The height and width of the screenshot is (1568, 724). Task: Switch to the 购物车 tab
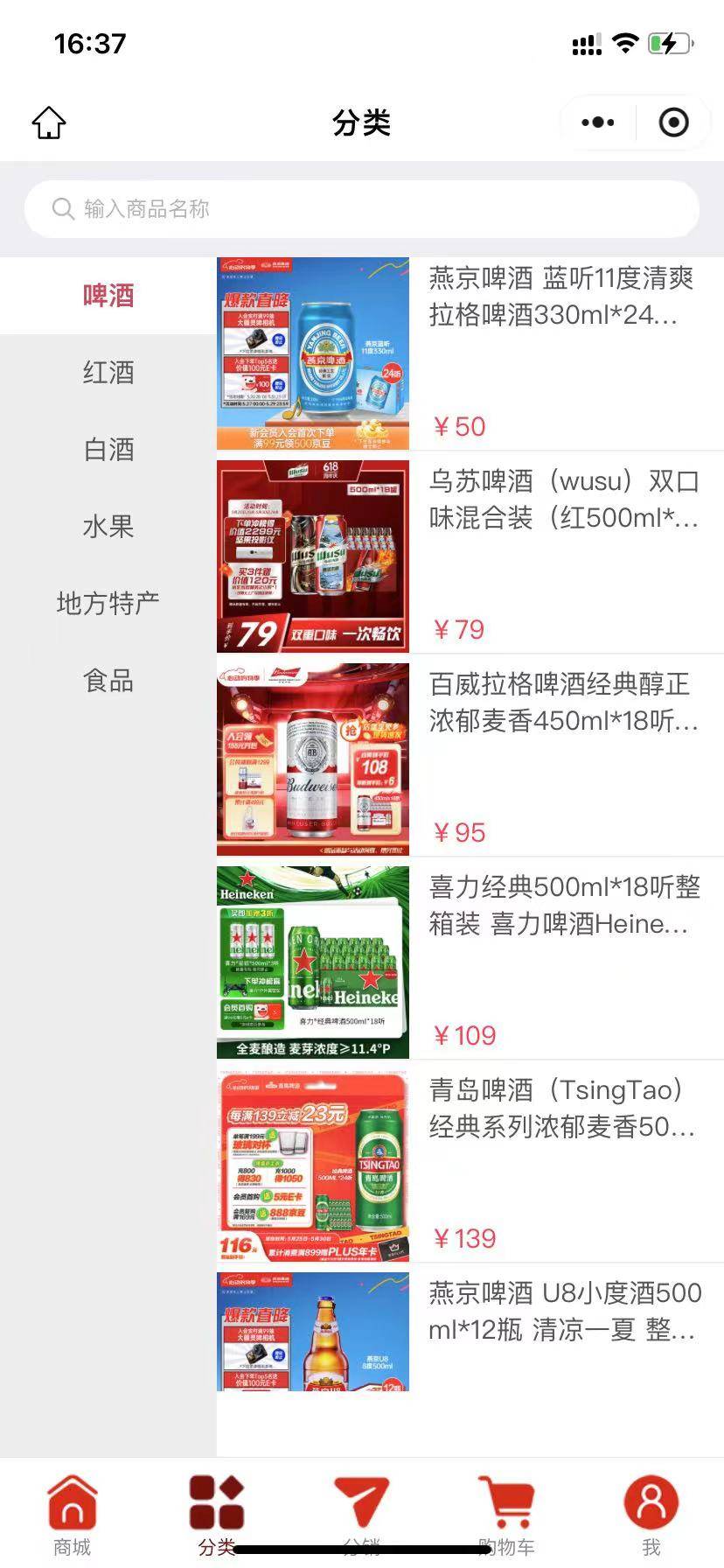coord(506,1515)
